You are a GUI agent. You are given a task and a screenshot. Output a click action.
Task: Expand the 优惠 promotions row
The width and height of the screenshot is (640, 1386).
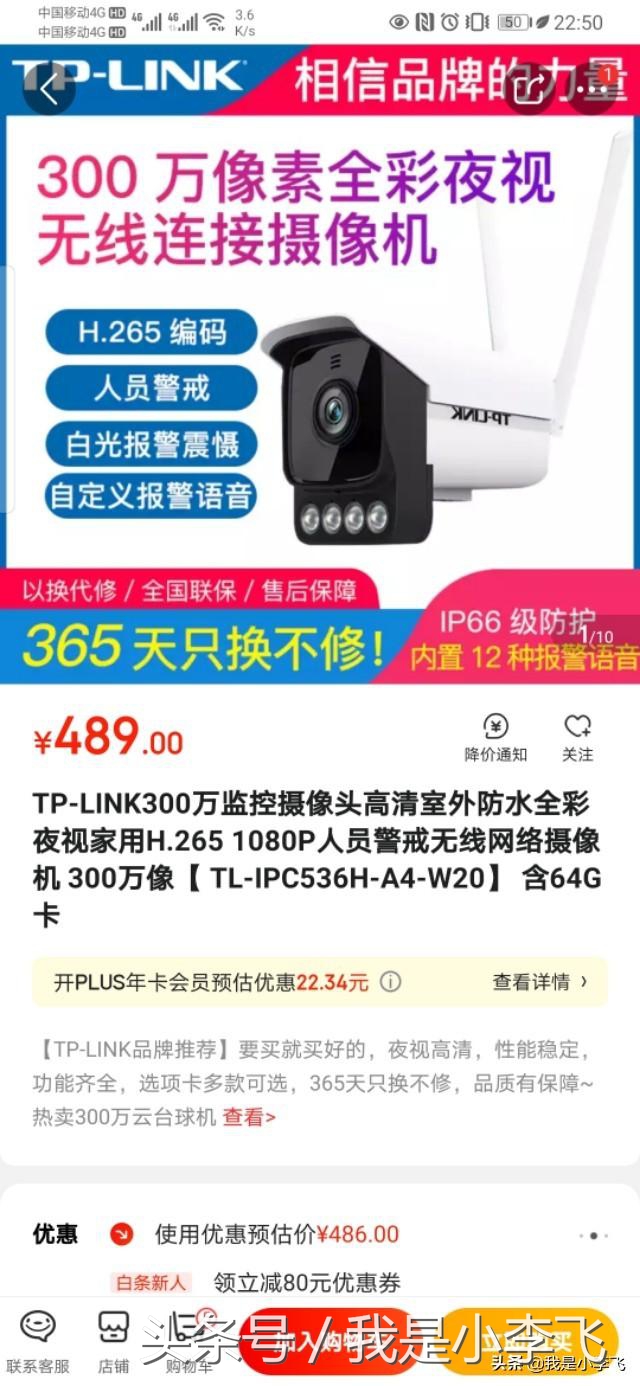click(x=593, y=1235)
